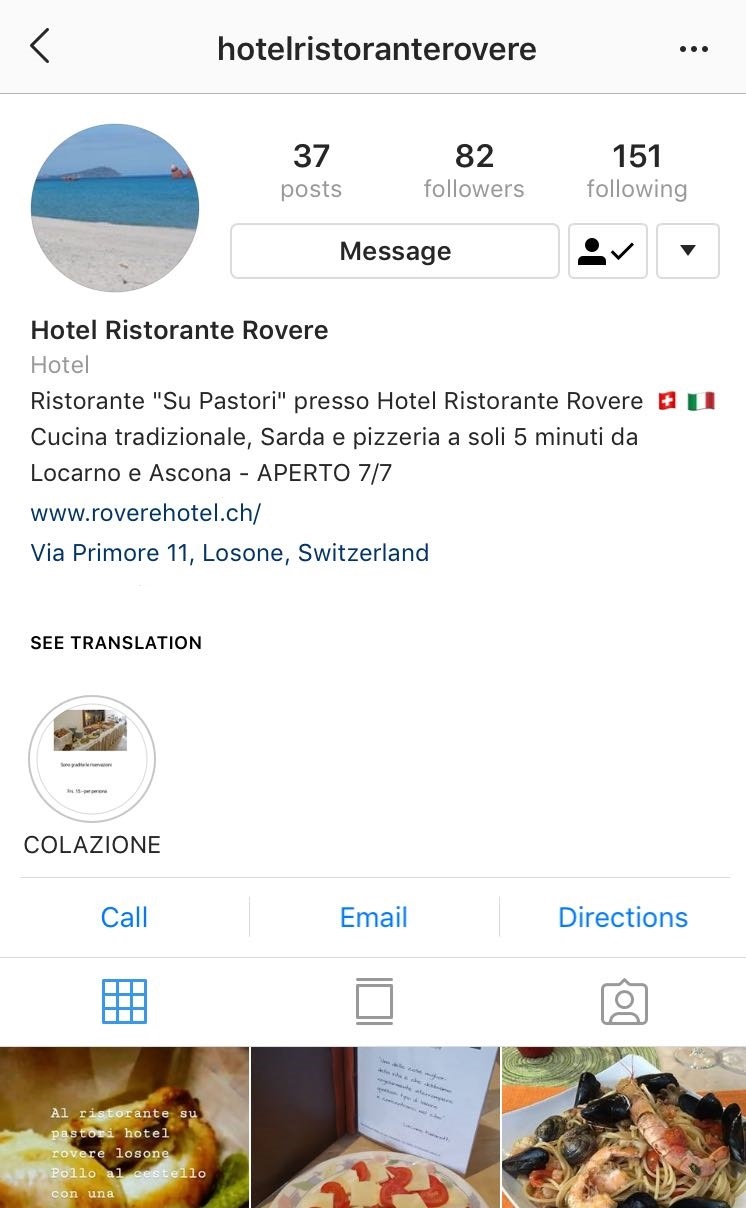
Task: Switch to the list feed view tab
Action: point(374,1001)
